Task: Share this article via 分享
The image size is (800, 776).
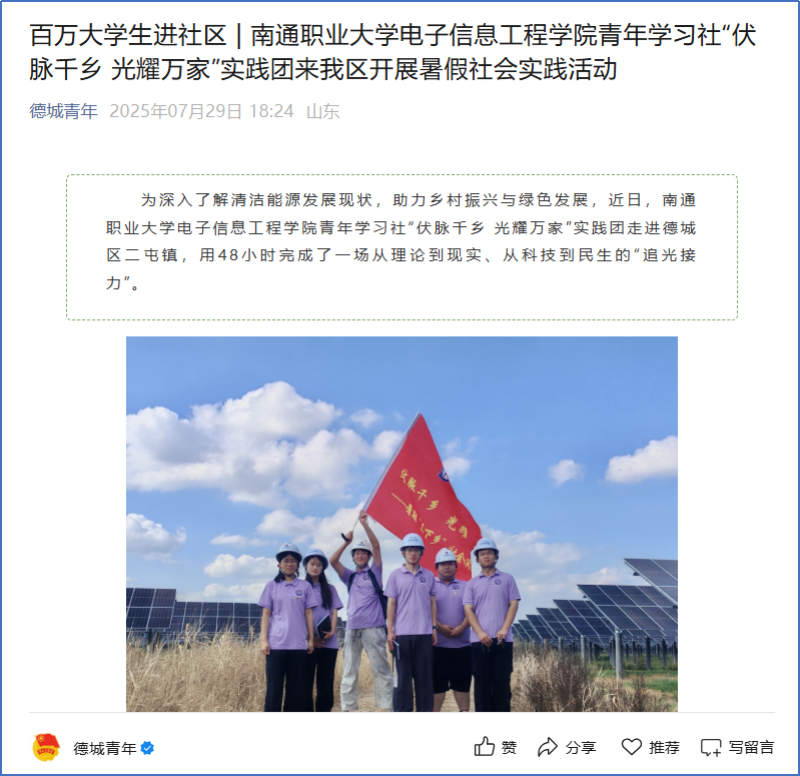Action: coord(567,747)
